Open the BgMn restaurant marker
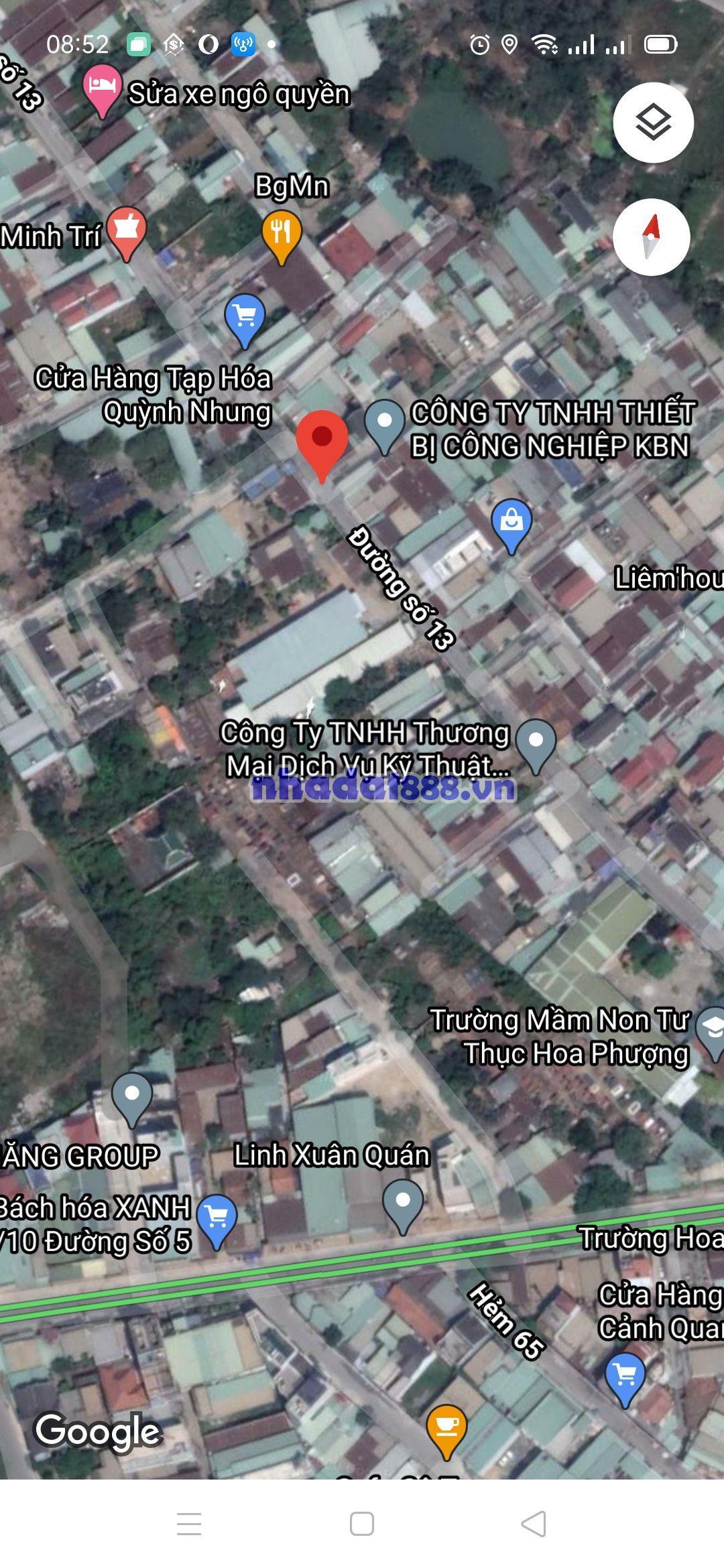 pyautogui.click(x=282, y=235)
